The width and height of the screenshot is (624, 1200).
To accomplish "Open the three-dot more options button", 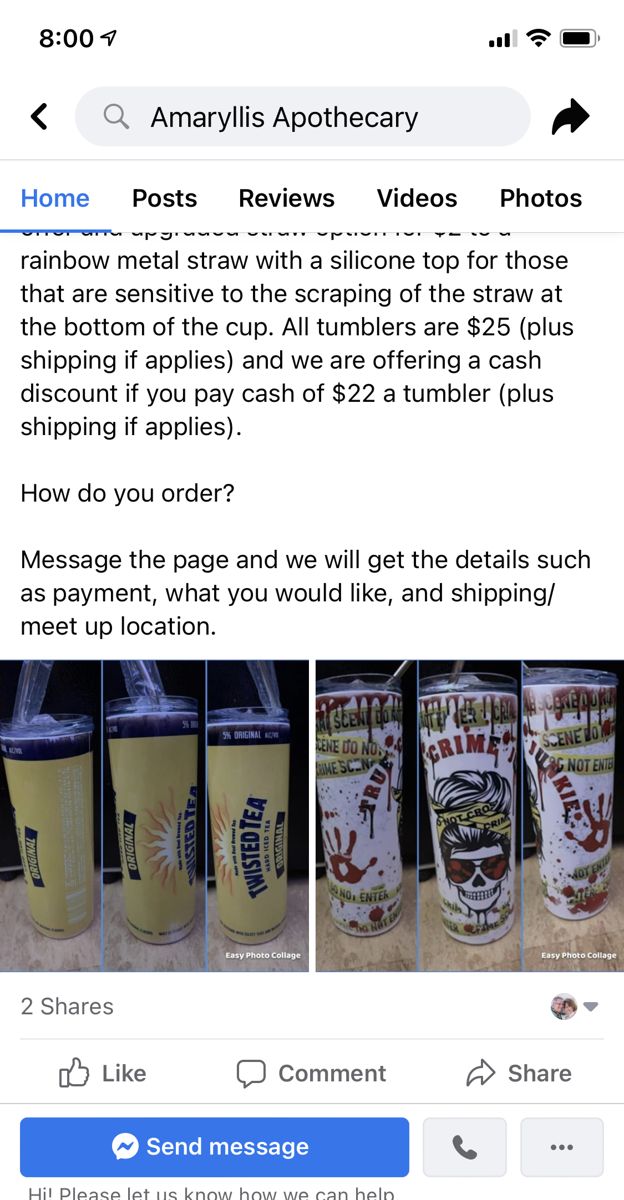I will pos(562,1147).
